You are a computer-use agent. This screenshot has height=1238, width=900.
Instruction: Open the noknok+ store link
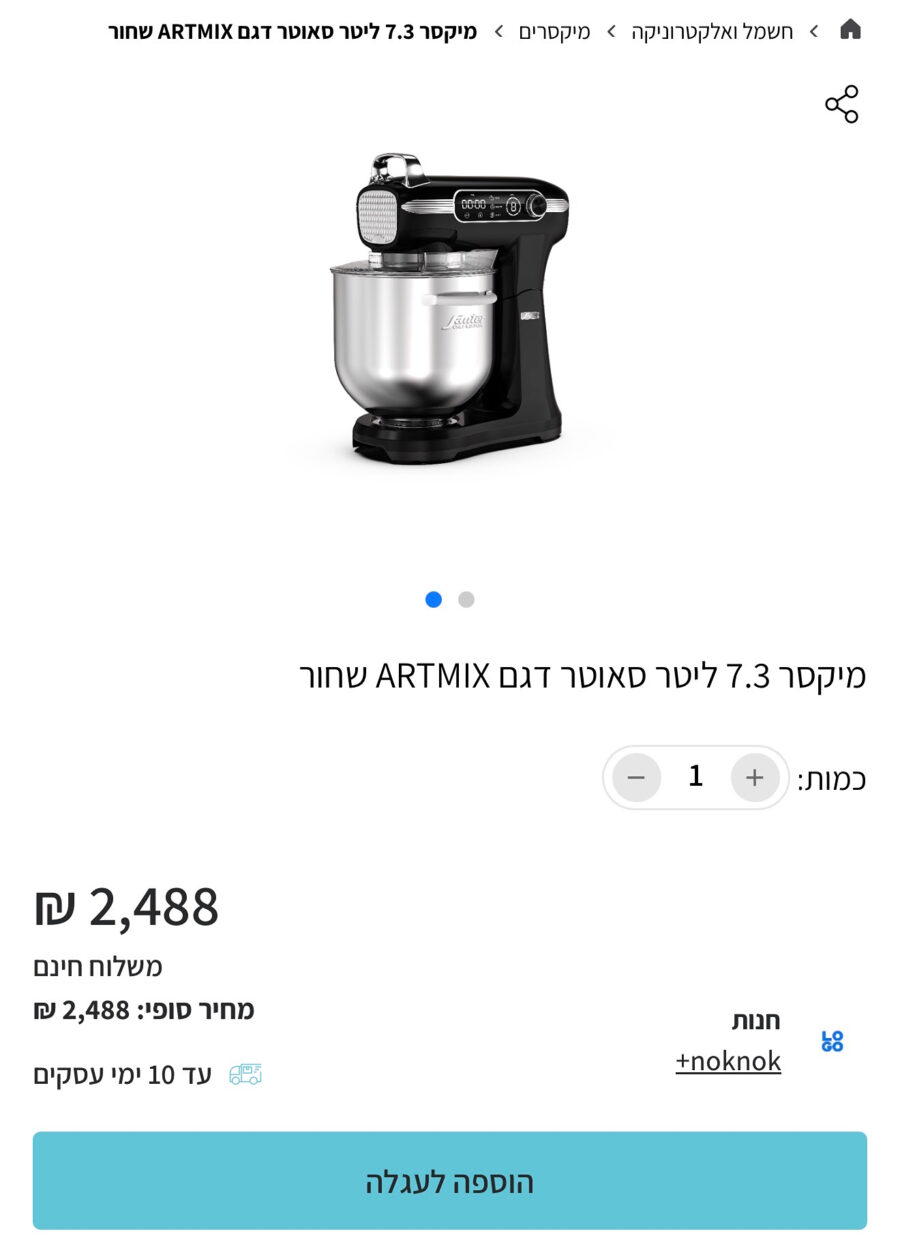point(728,1061)
